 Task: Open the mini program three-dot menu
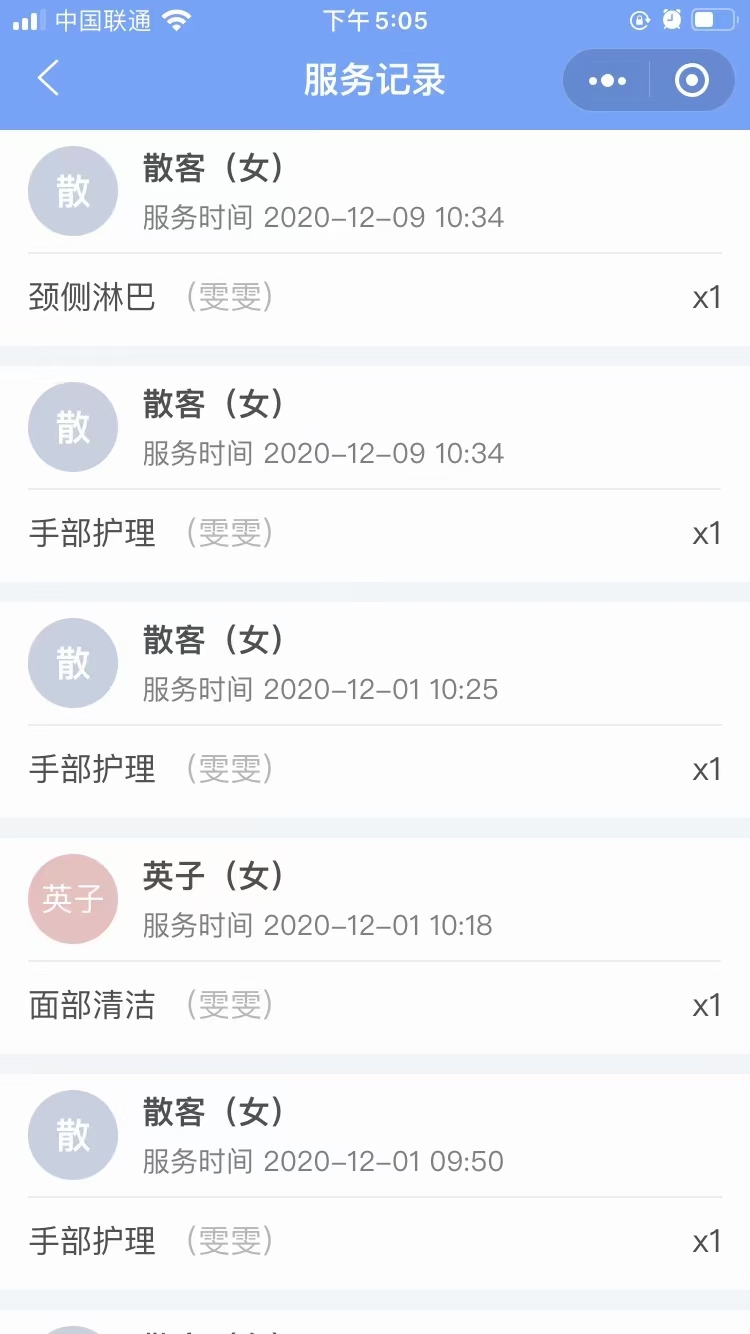pyautogui.click(x=607, y=80)
